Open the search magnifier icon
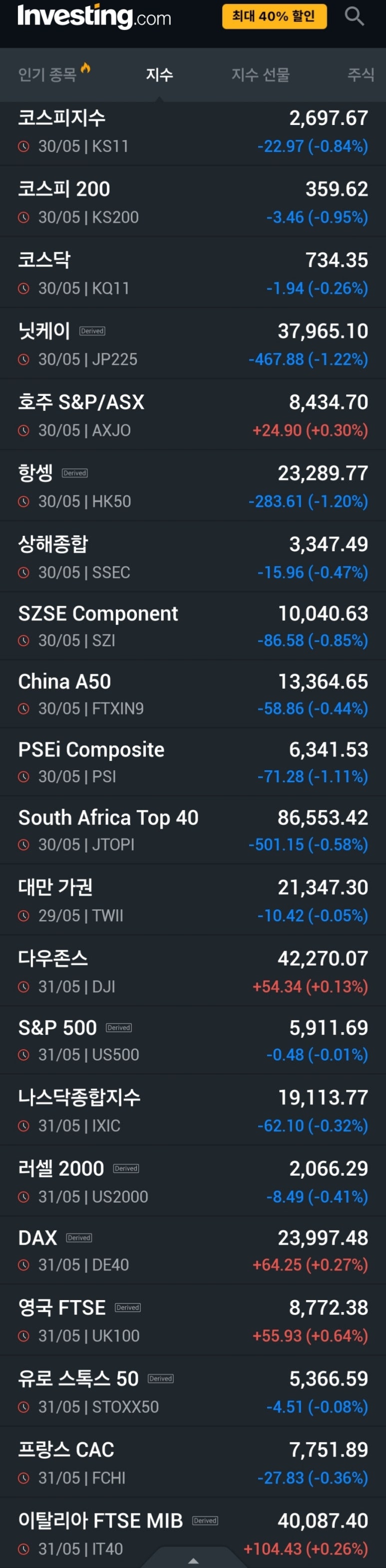 point(354,16)
